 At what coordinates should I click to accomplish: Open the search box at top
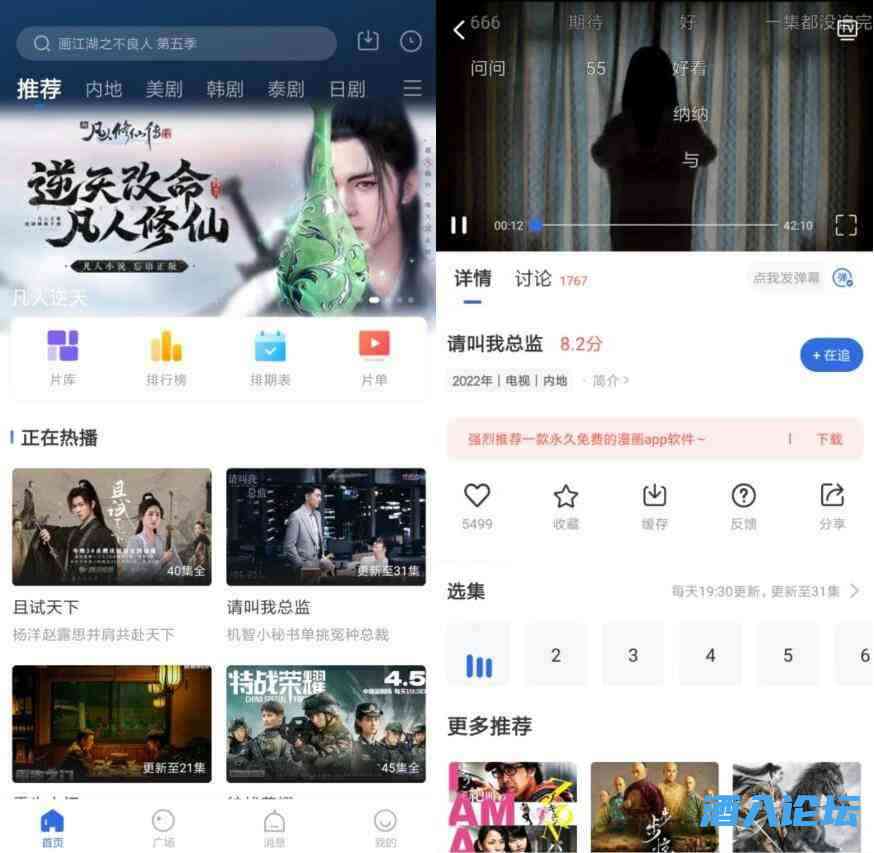pyautogui.click(x=176, y=43)
